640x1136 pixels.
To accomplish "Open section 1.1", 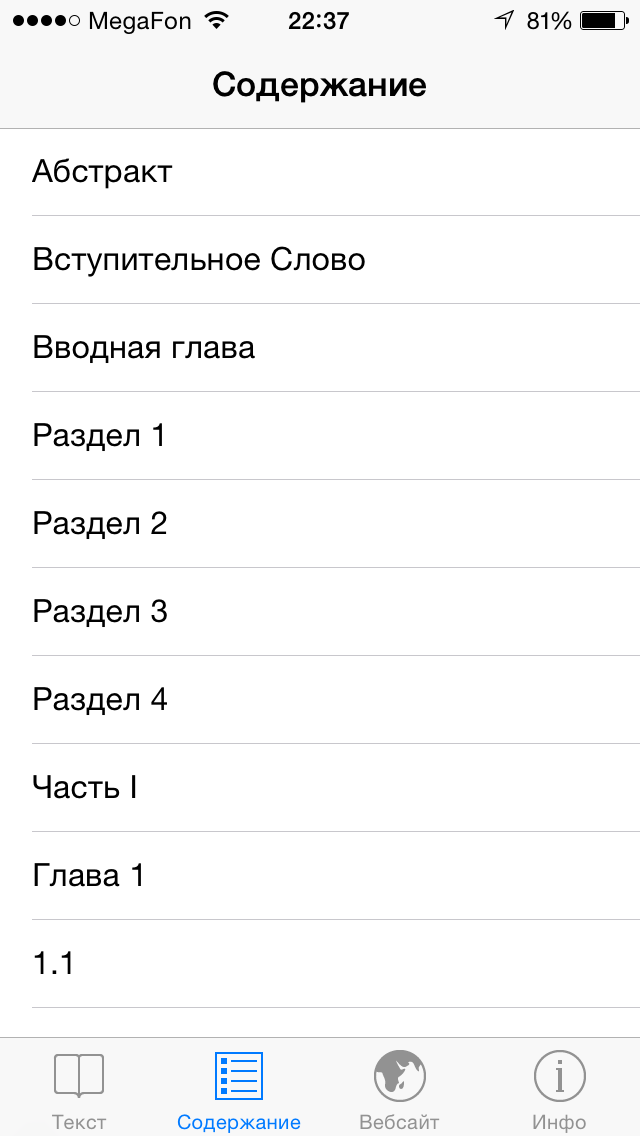I will (x=320, y=964).
